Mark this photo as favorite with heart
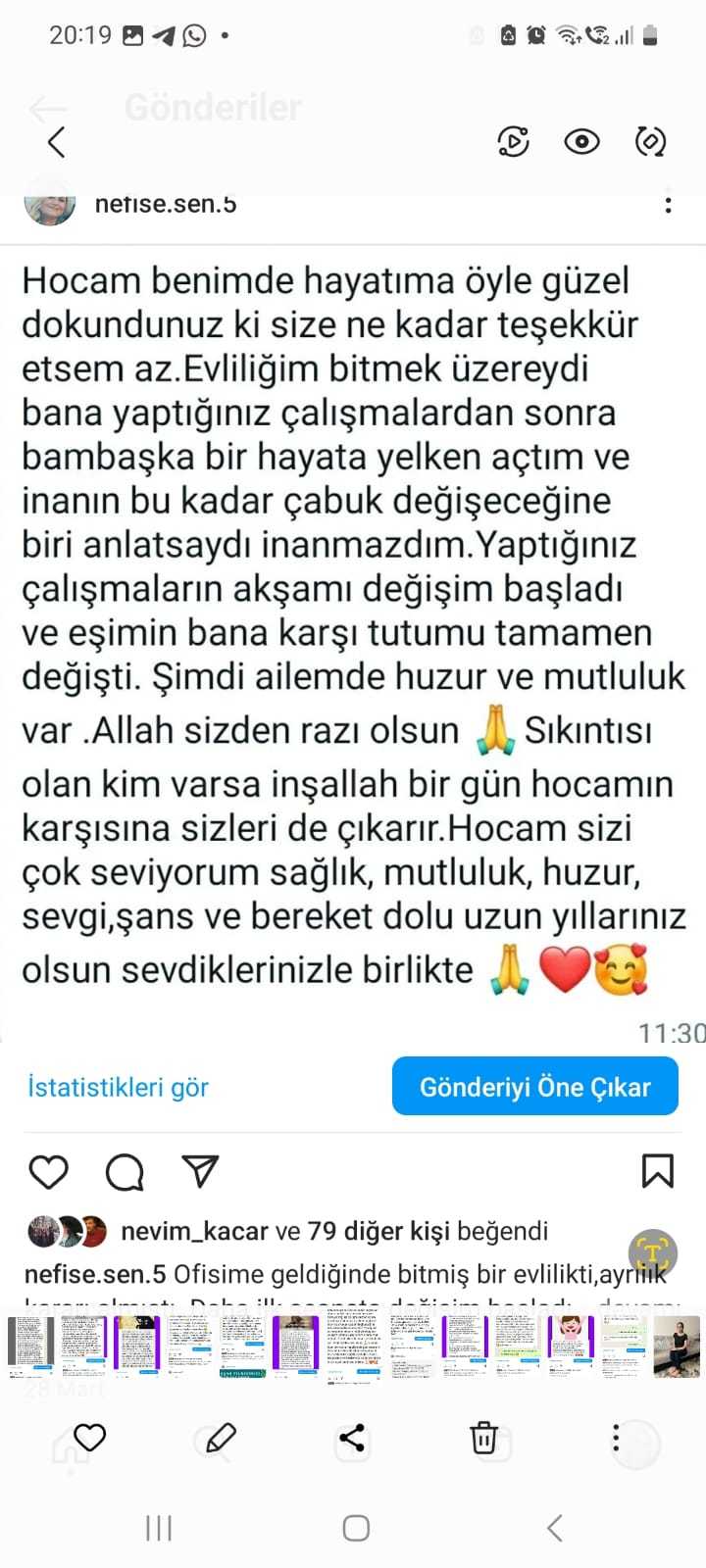 point(89,1438)
